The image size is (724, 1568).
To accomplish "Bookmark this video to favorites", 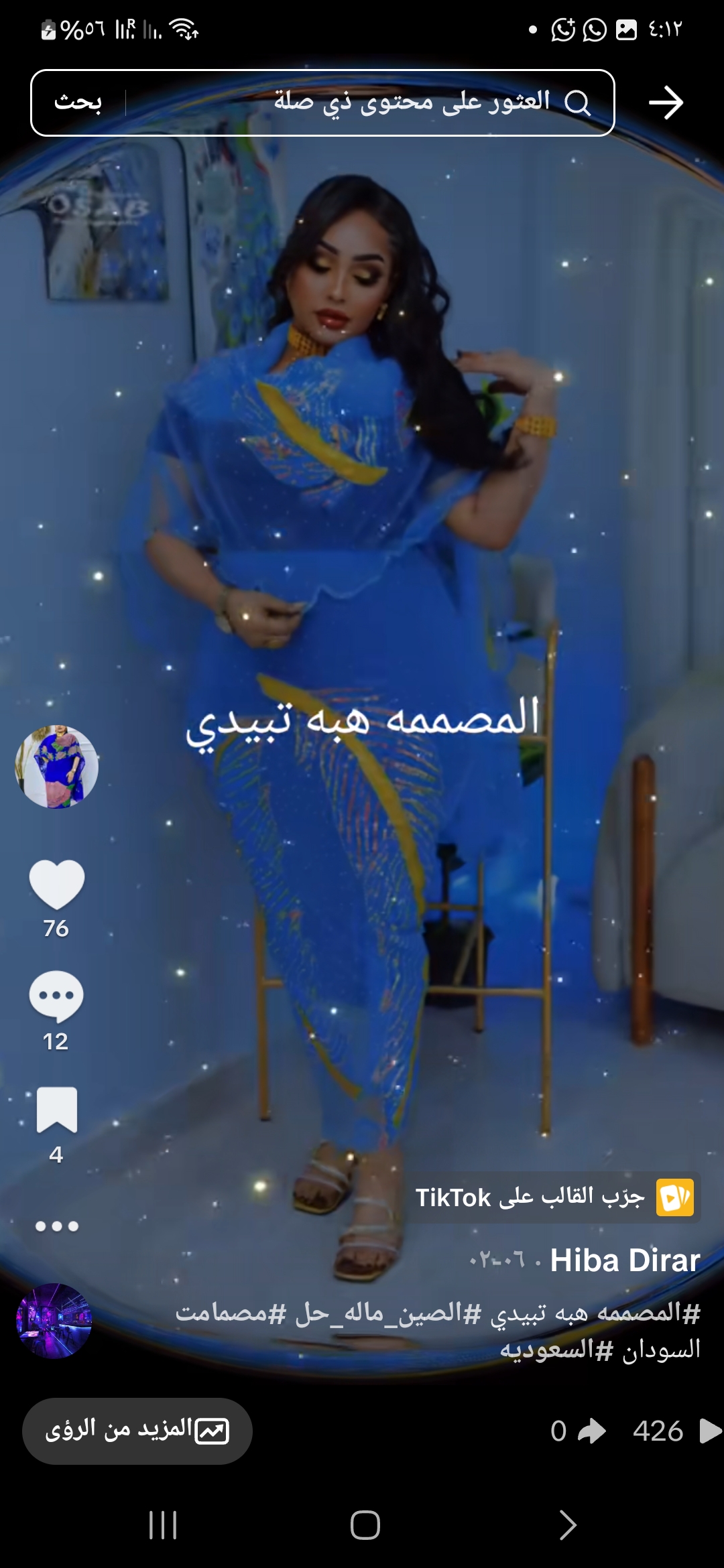I will (57, 1110).
